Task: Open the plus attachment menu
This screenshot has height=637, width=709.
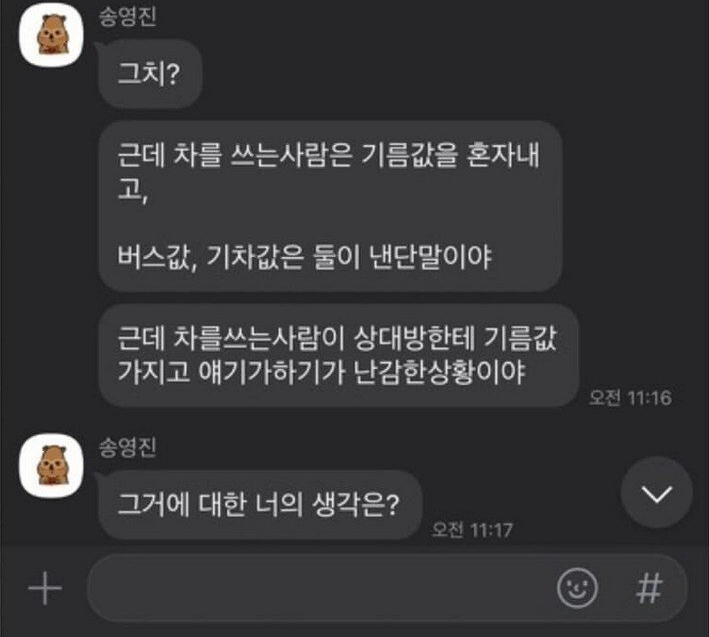Action: 43,589
